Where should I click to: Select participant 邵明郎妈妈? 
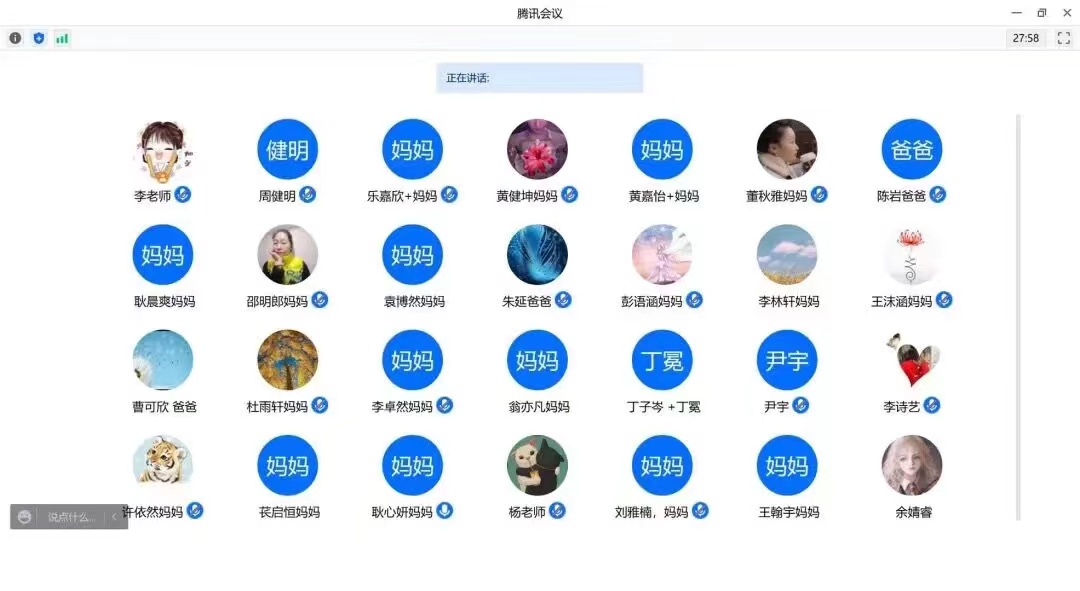[x=287, y=255]
